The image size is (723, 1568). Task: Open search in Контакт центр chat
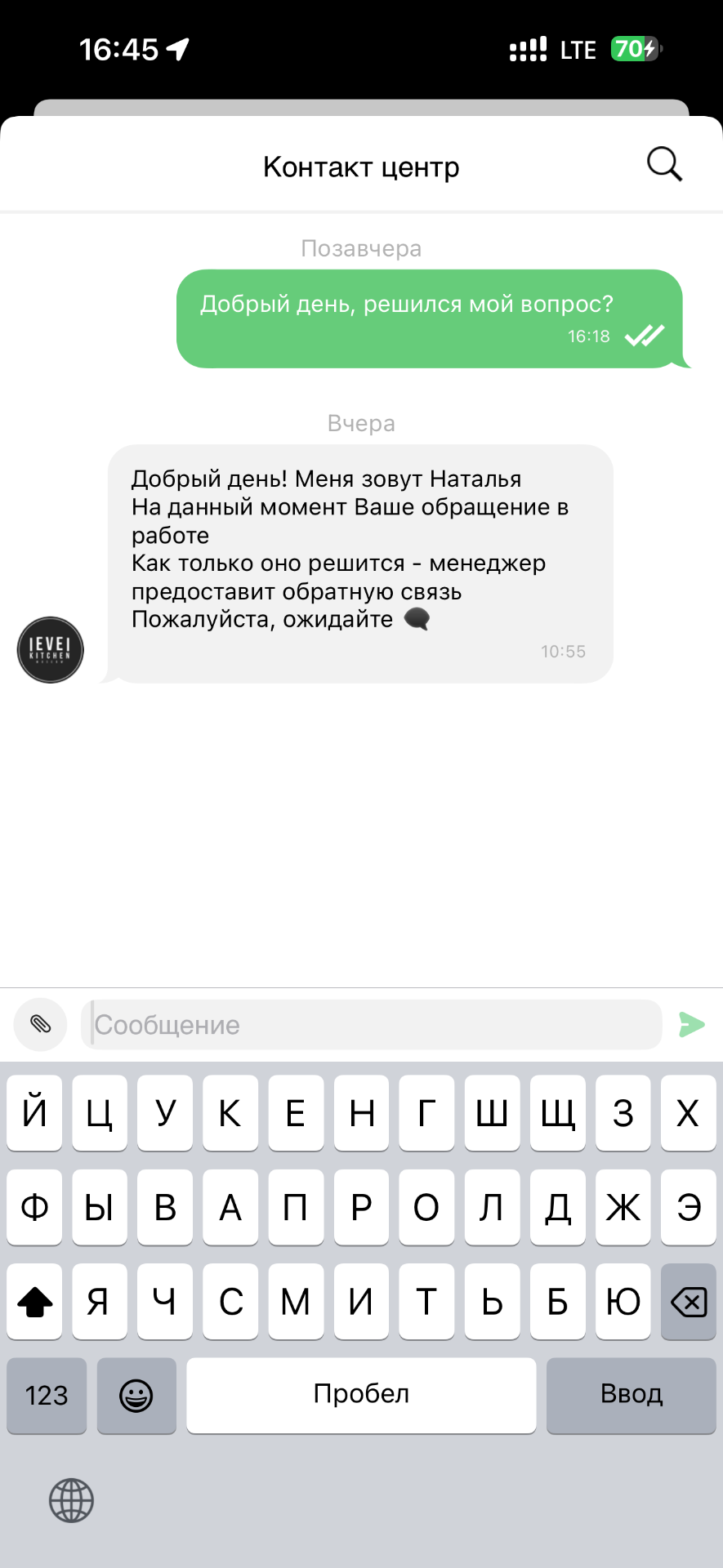tap(664, 164)
